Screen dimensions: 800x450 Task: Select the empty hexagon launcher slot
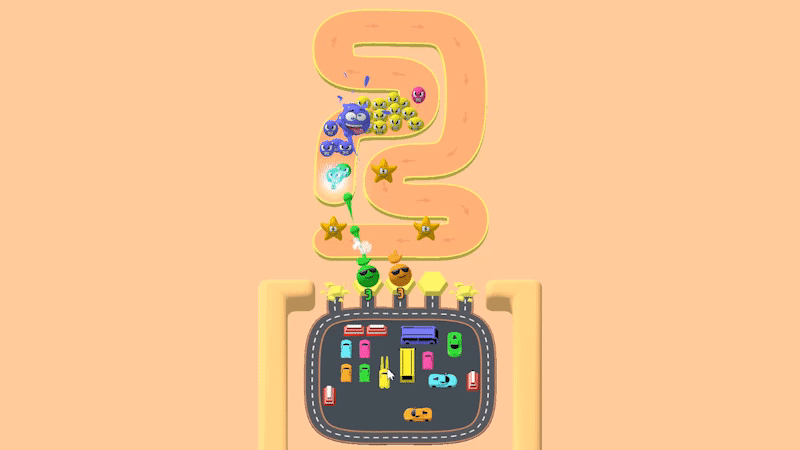point(433,280)
